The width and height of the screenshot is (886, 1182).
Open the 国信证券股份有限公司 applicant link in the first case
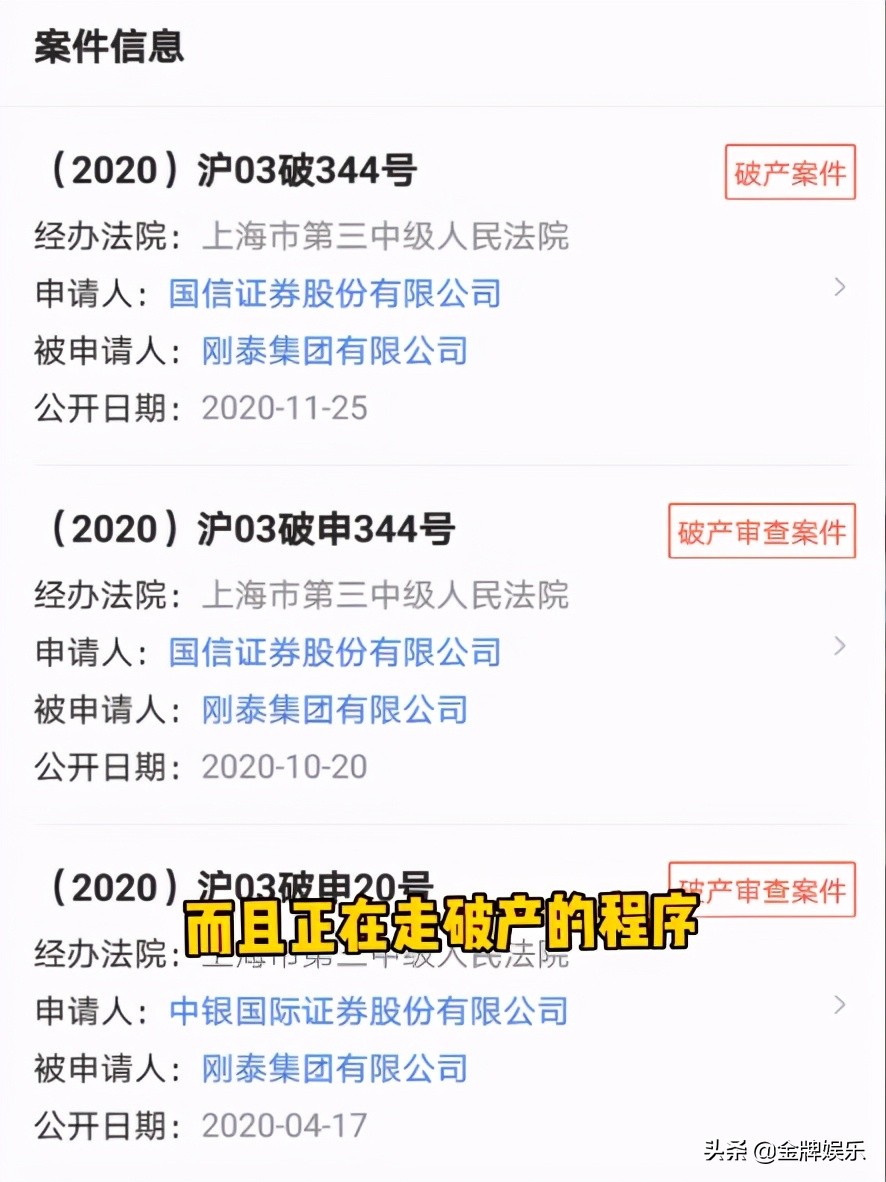pos(334,294)
